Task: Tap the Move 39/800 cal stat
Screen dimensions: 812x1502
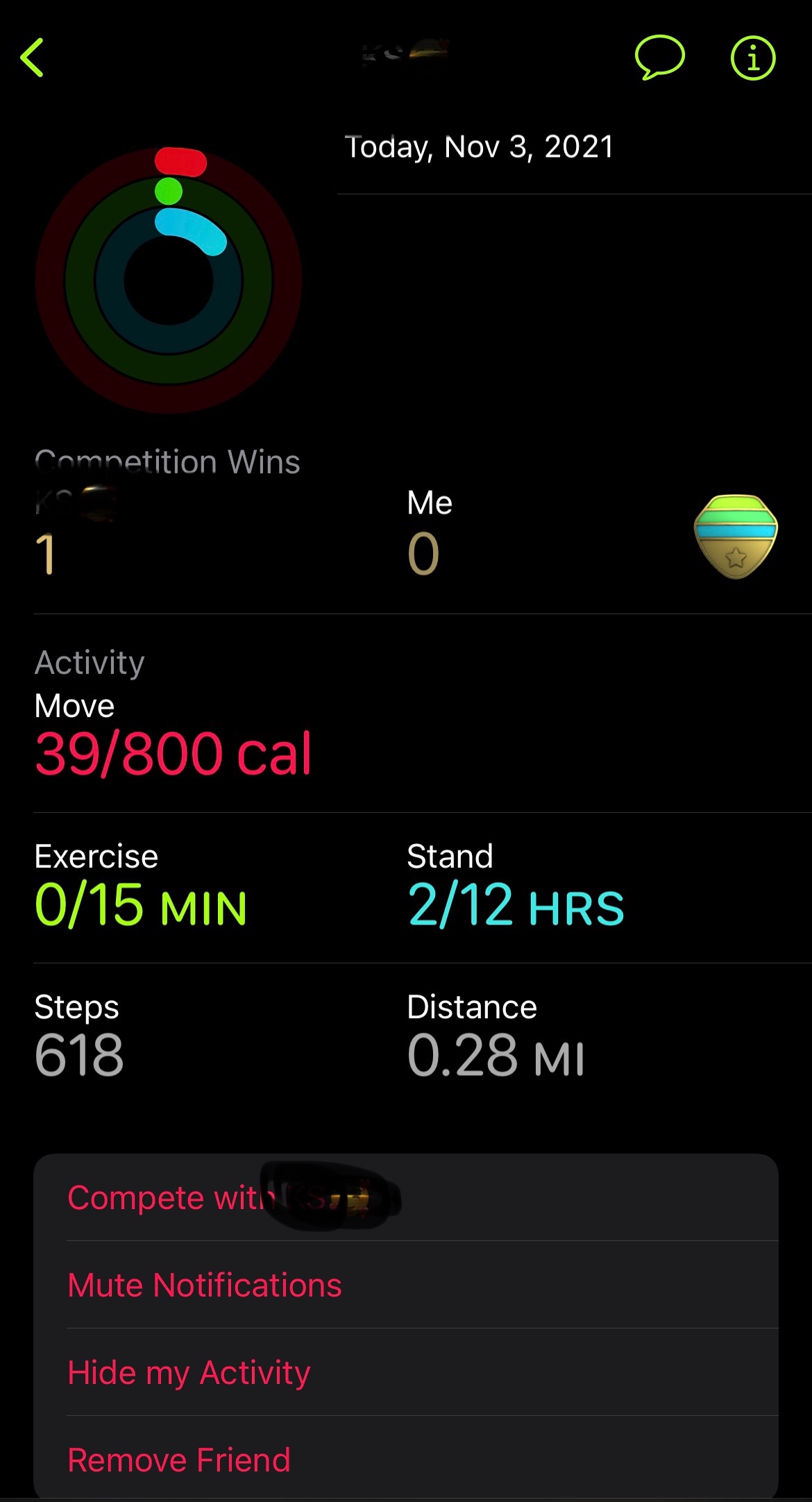Action: [x=173, y=752]
